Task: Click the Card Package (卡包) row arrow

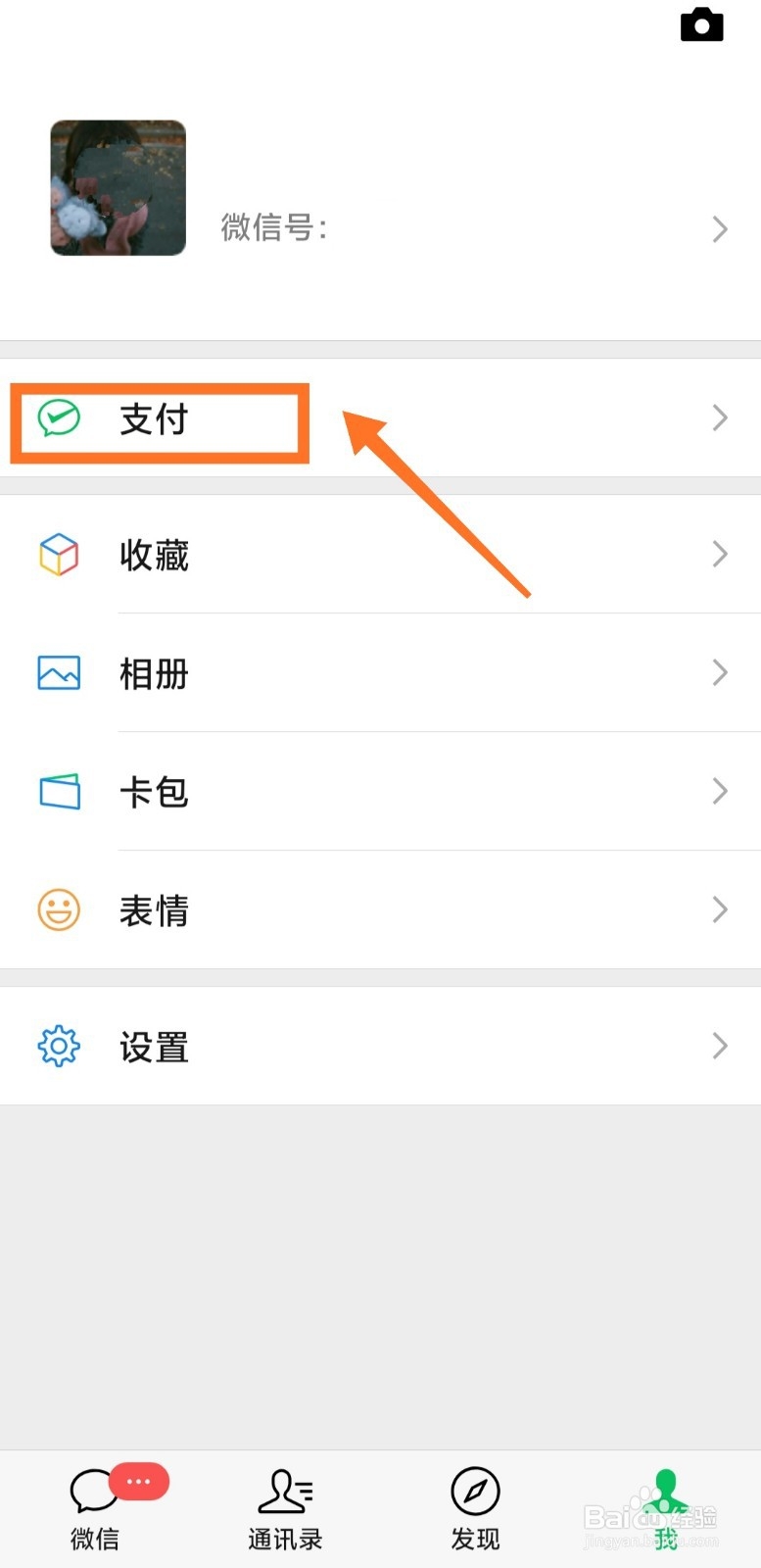Action: (720, 791)
